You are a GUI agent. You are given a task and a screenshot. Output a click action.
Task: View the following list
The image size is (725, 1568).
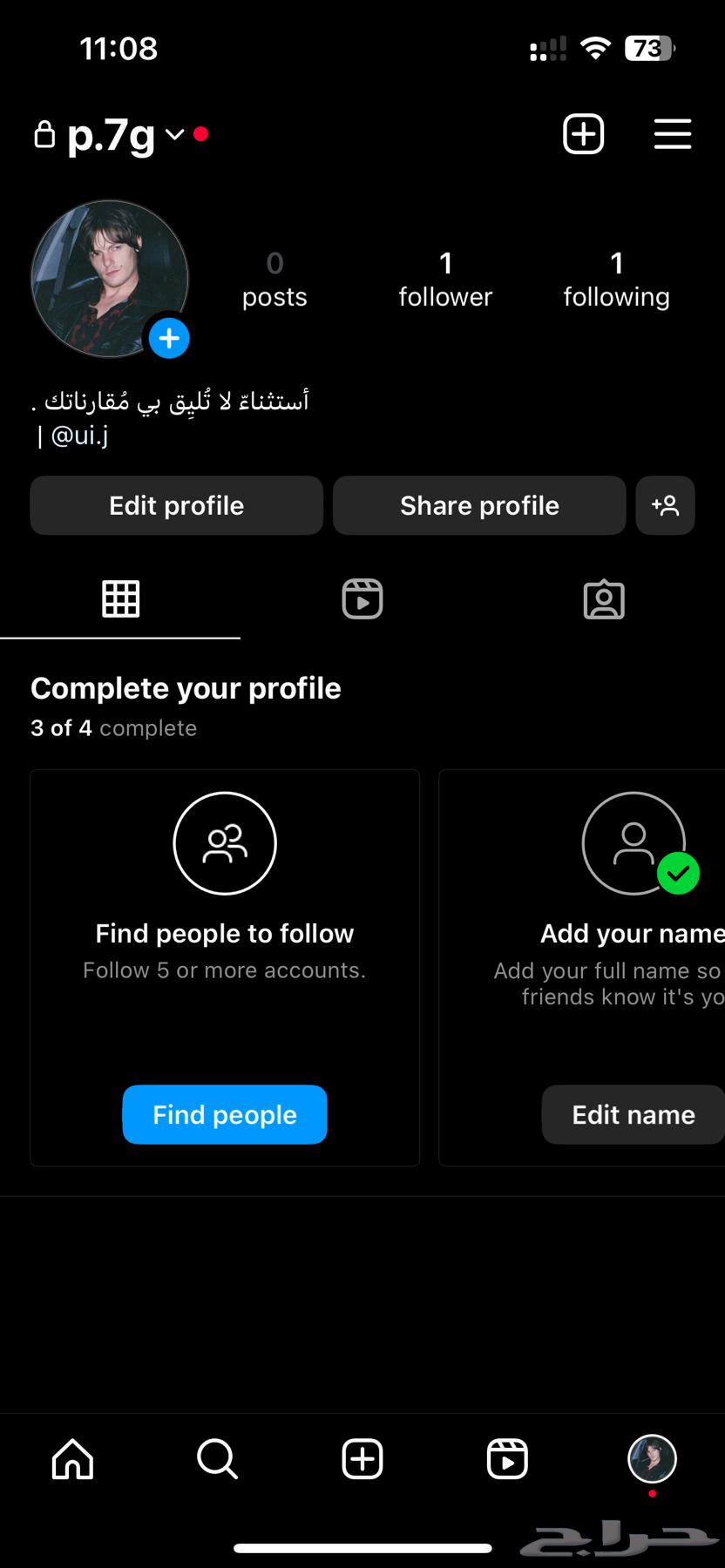click(x=616, y=280)
